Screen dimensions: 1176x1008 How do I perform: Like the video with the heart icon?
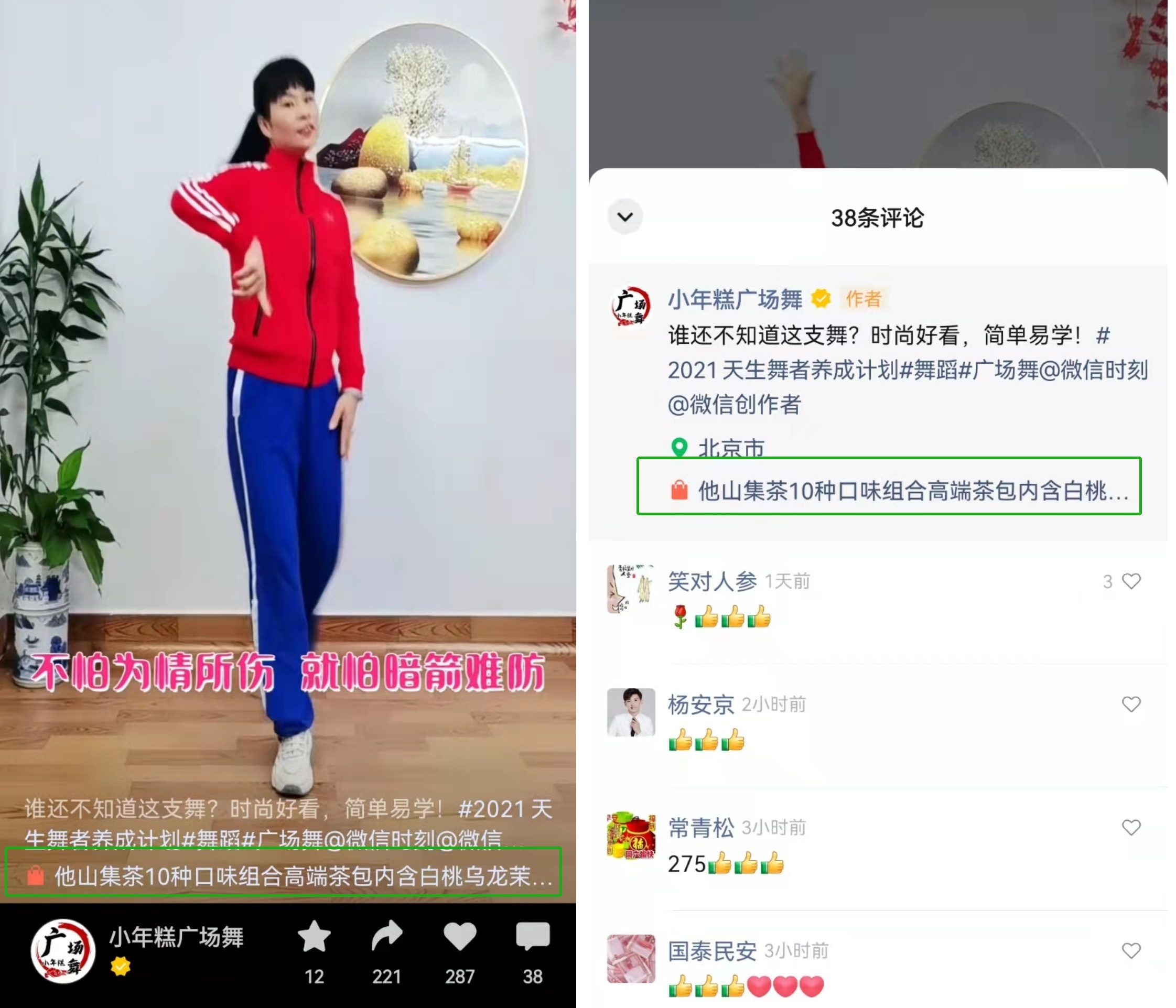click(x=459, y=937)
